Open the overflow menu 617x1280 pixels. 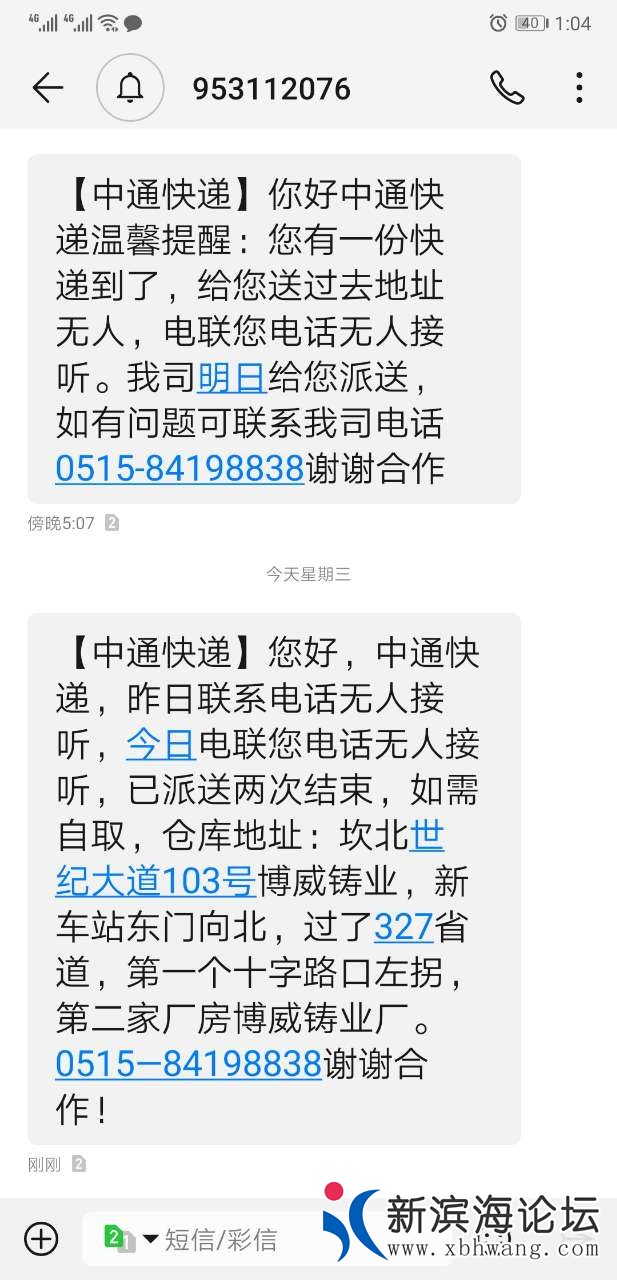[579, 88]
